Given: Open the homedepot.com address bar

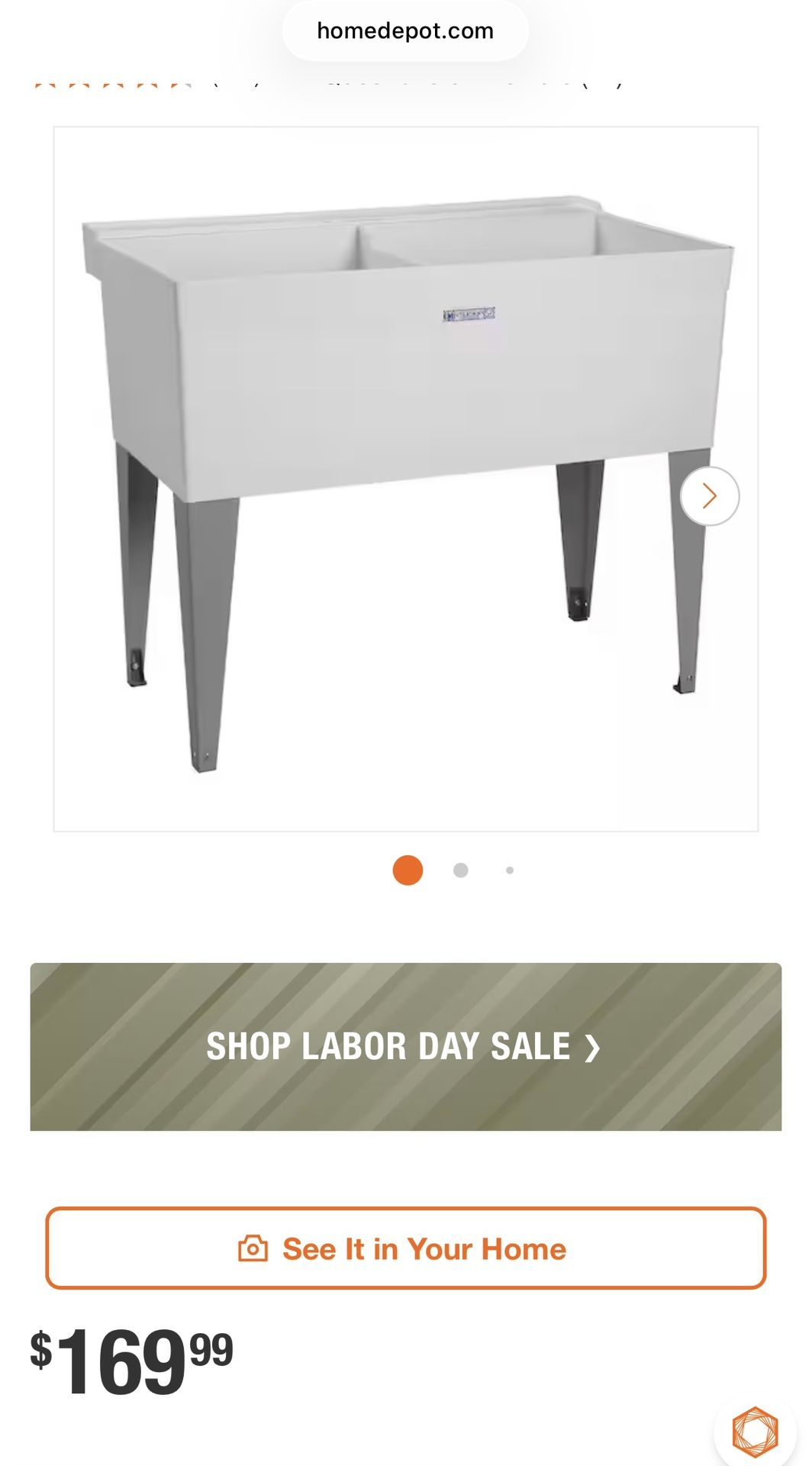Looking at the screenshot, I should click(405, 31).
